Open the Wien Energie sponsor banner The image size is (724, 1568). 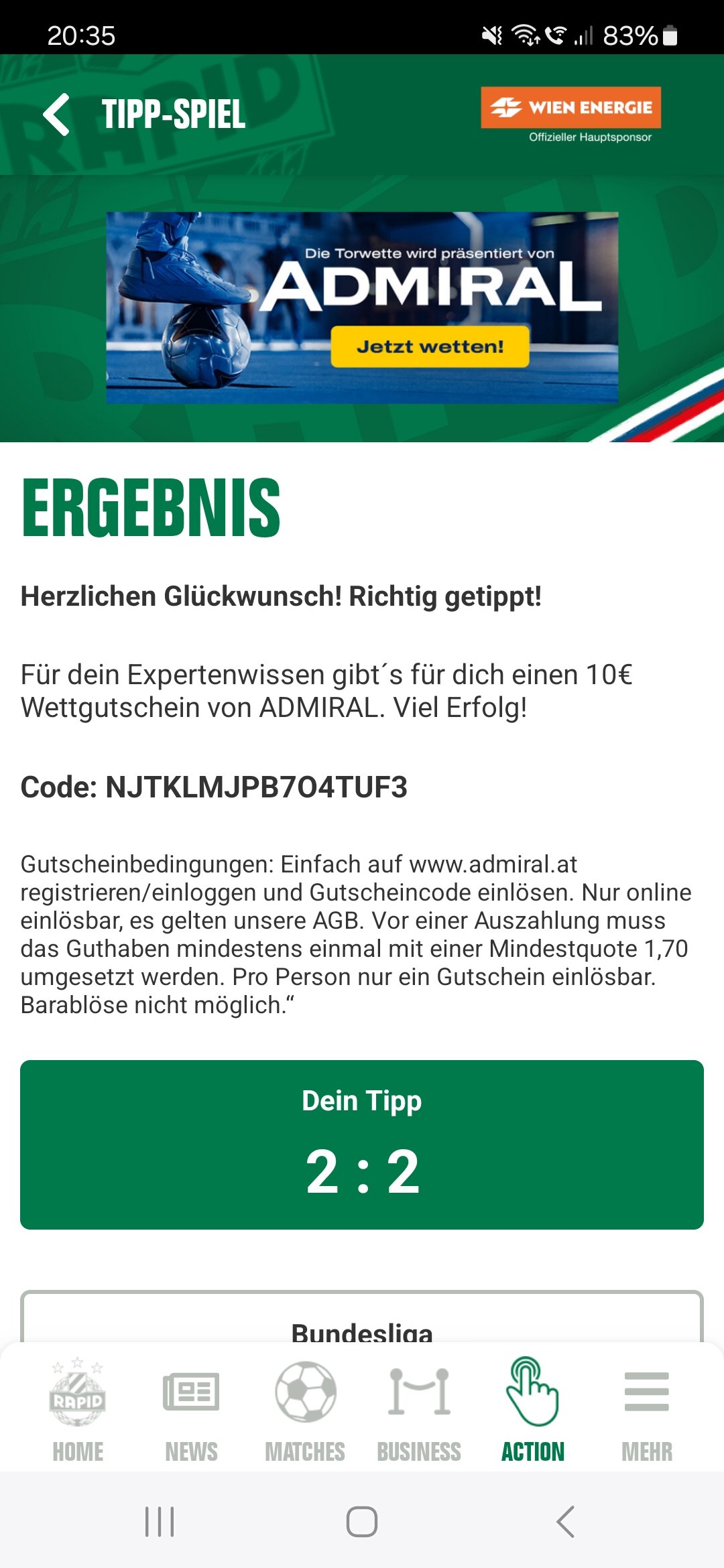570,115
